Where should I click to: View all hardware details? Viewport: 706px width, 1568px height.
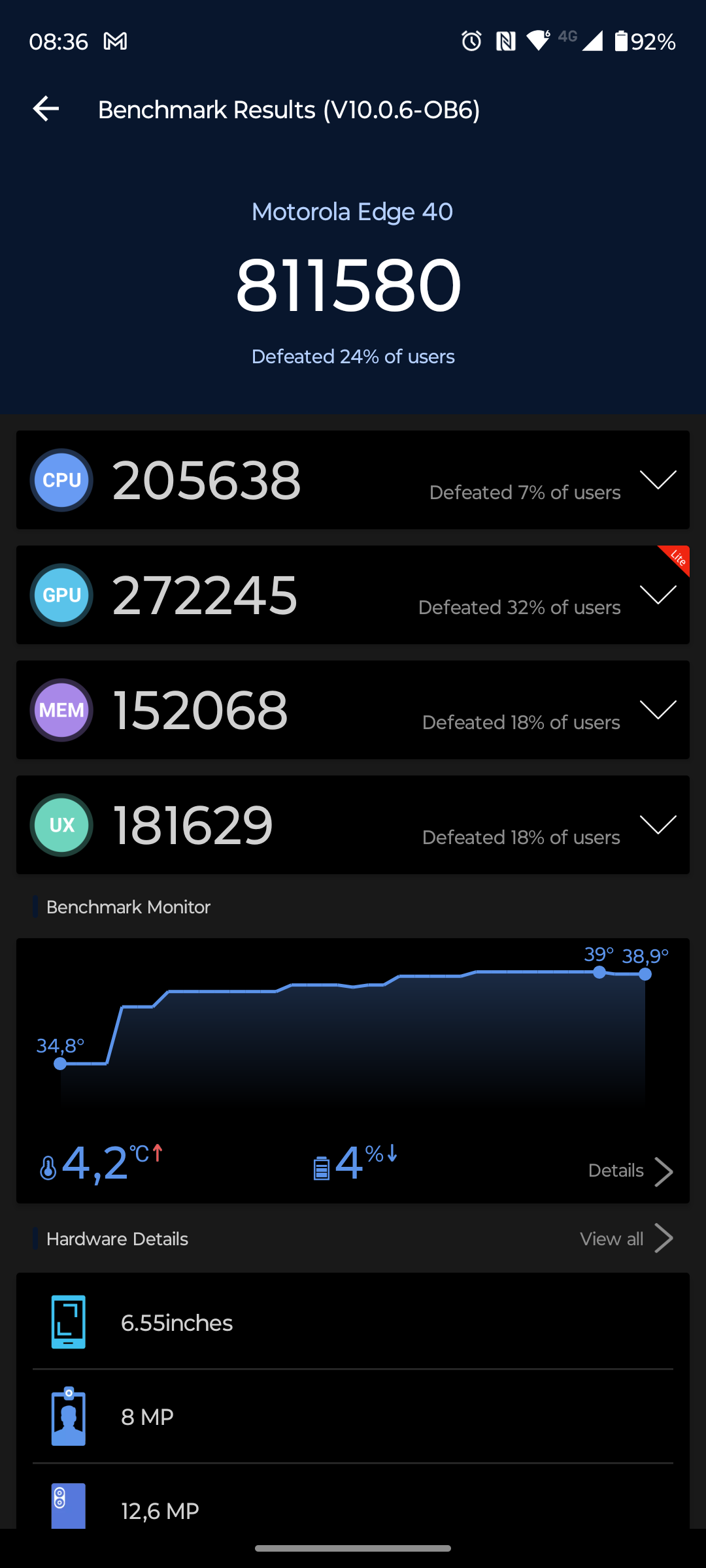pos(626,1239)
